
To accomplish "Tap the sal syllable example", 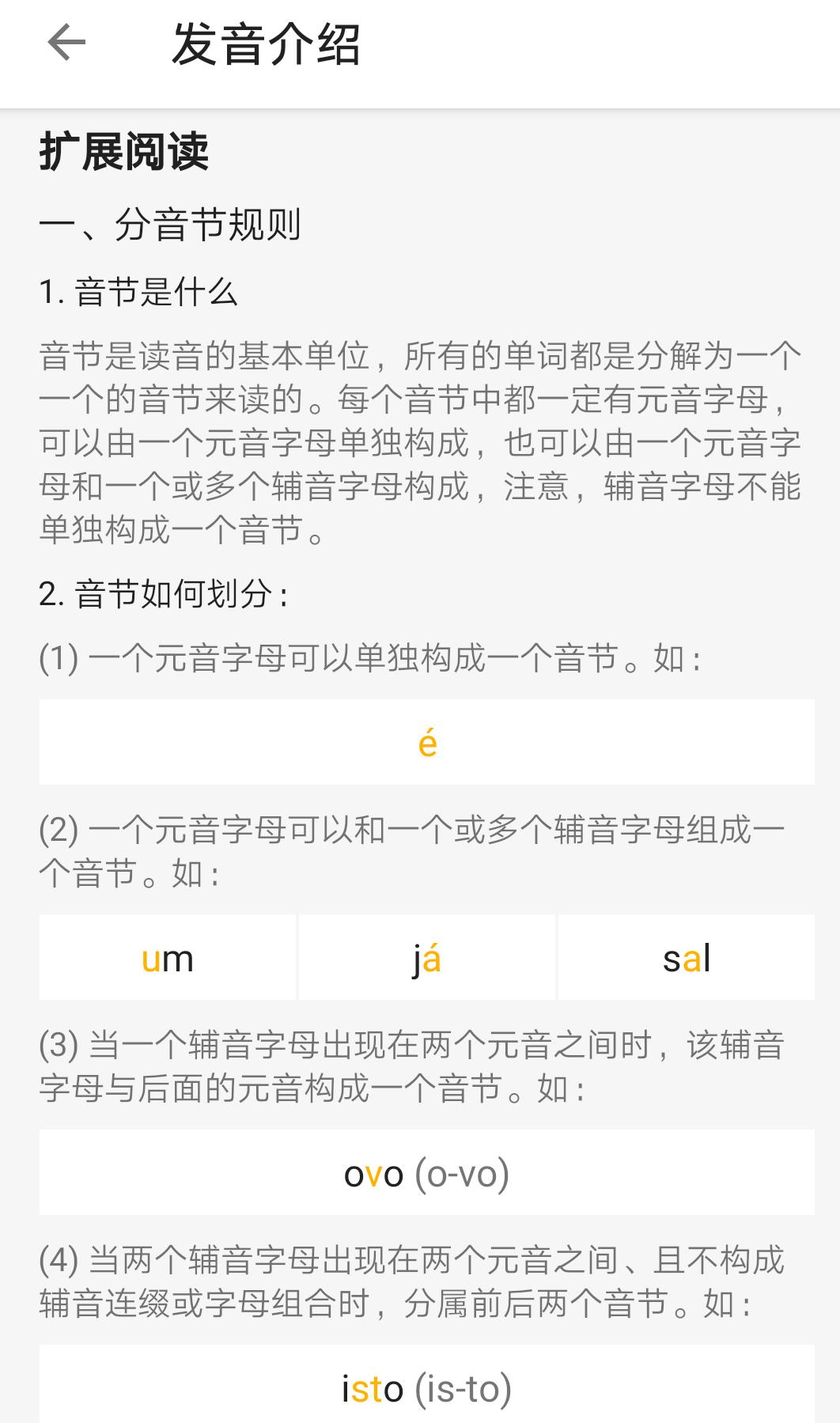I will pos(687,958).
